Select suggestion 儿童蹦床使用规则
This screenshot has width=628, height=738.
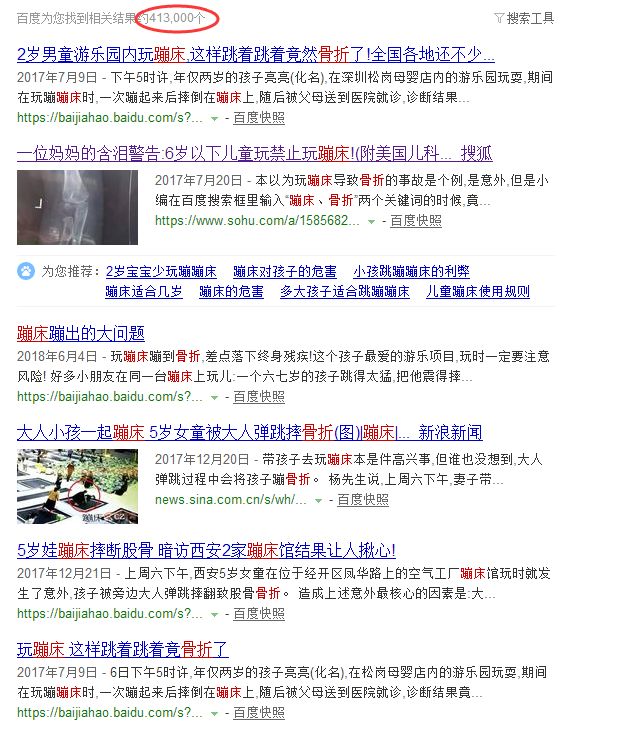point(478,292)
